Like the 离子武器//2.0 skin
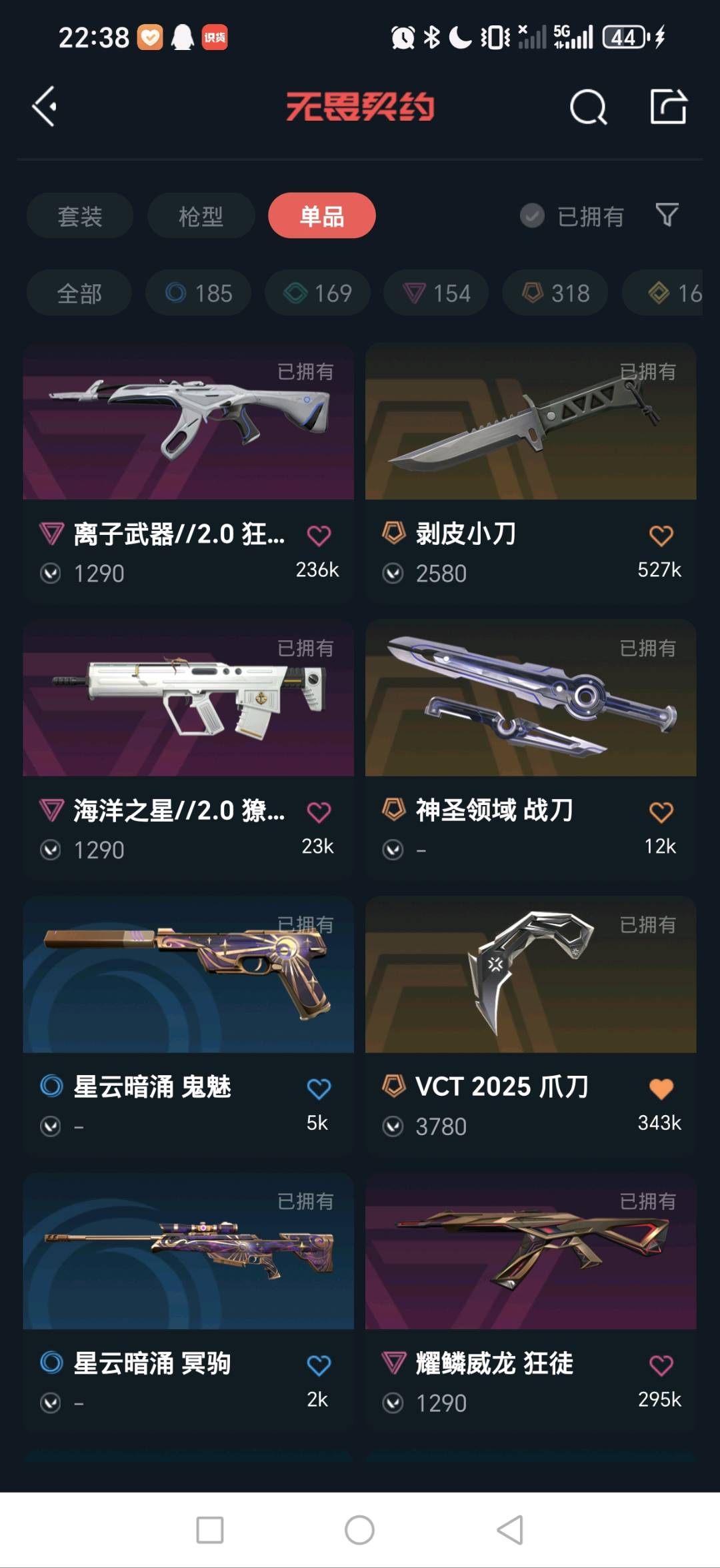The width and height of the screenshot is (720, 1568). (x=319, y=536)
